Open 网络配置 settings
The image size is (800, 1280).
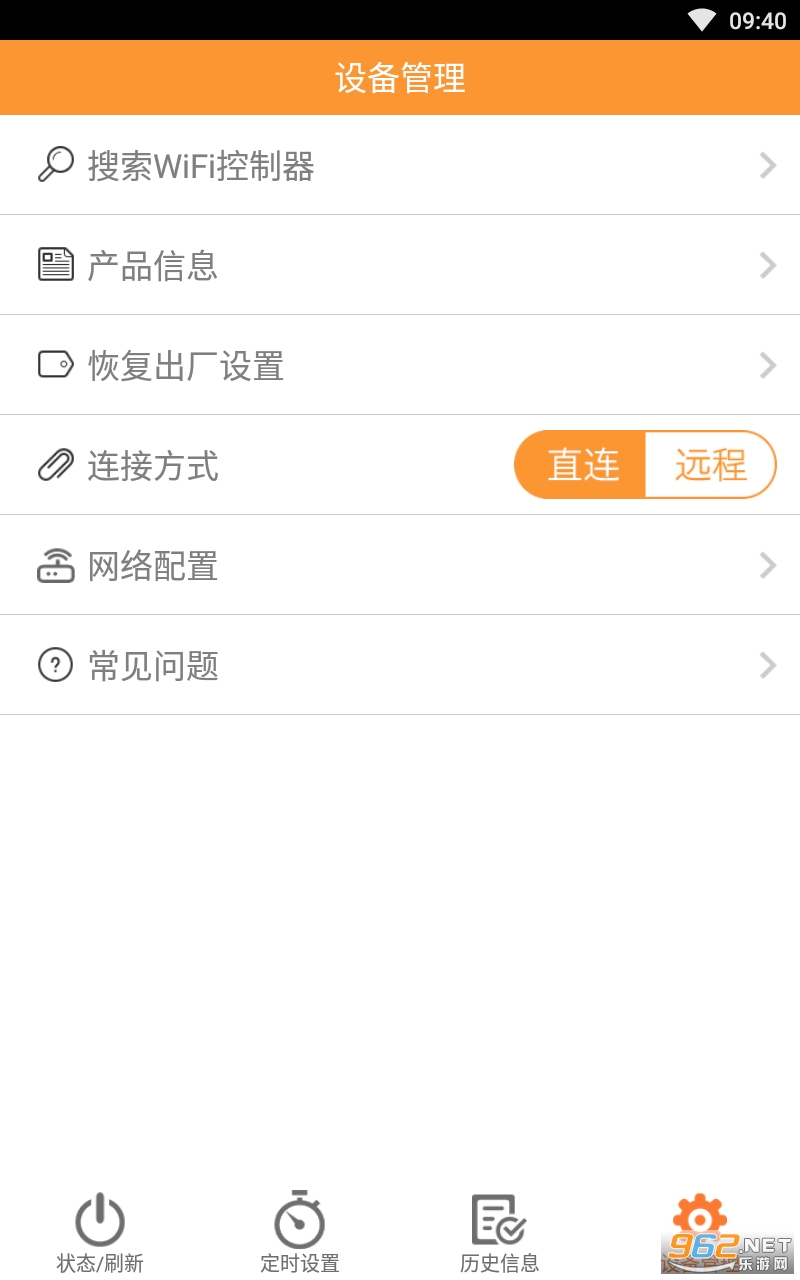pos(400,565)
